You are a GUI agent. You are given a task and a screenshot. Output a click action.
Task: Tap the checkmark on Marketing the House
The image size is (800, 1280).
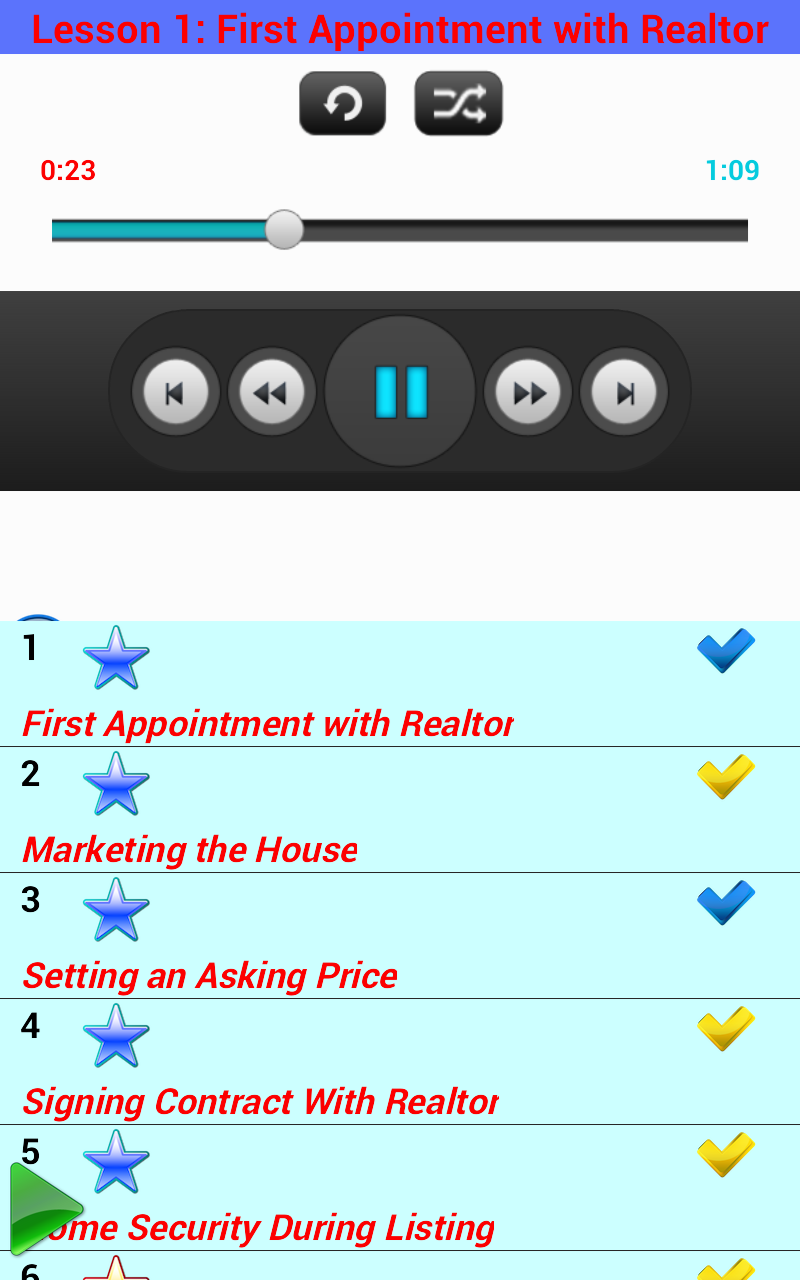[x=726, y=777]
